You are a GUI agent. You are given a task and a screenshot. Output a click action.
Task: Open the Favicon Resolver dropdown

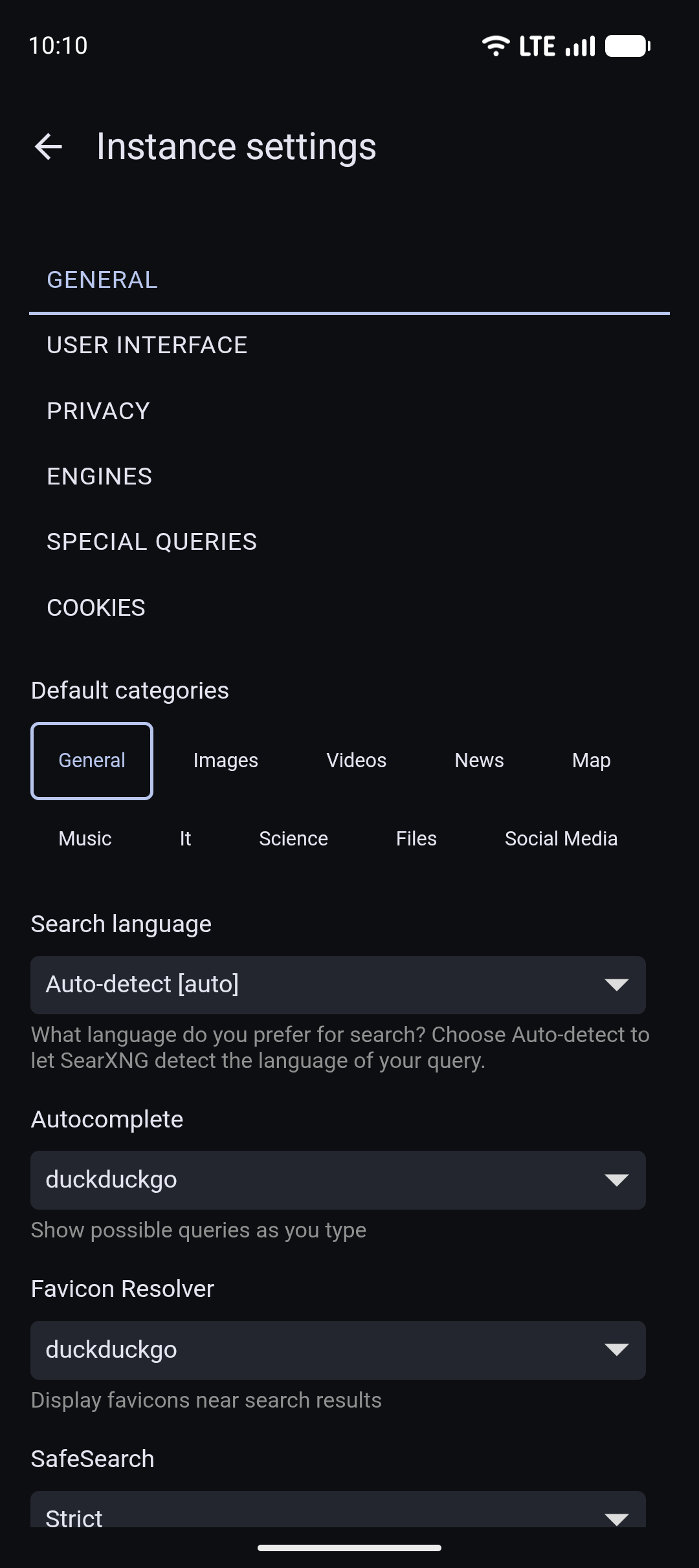(338, 1350)
